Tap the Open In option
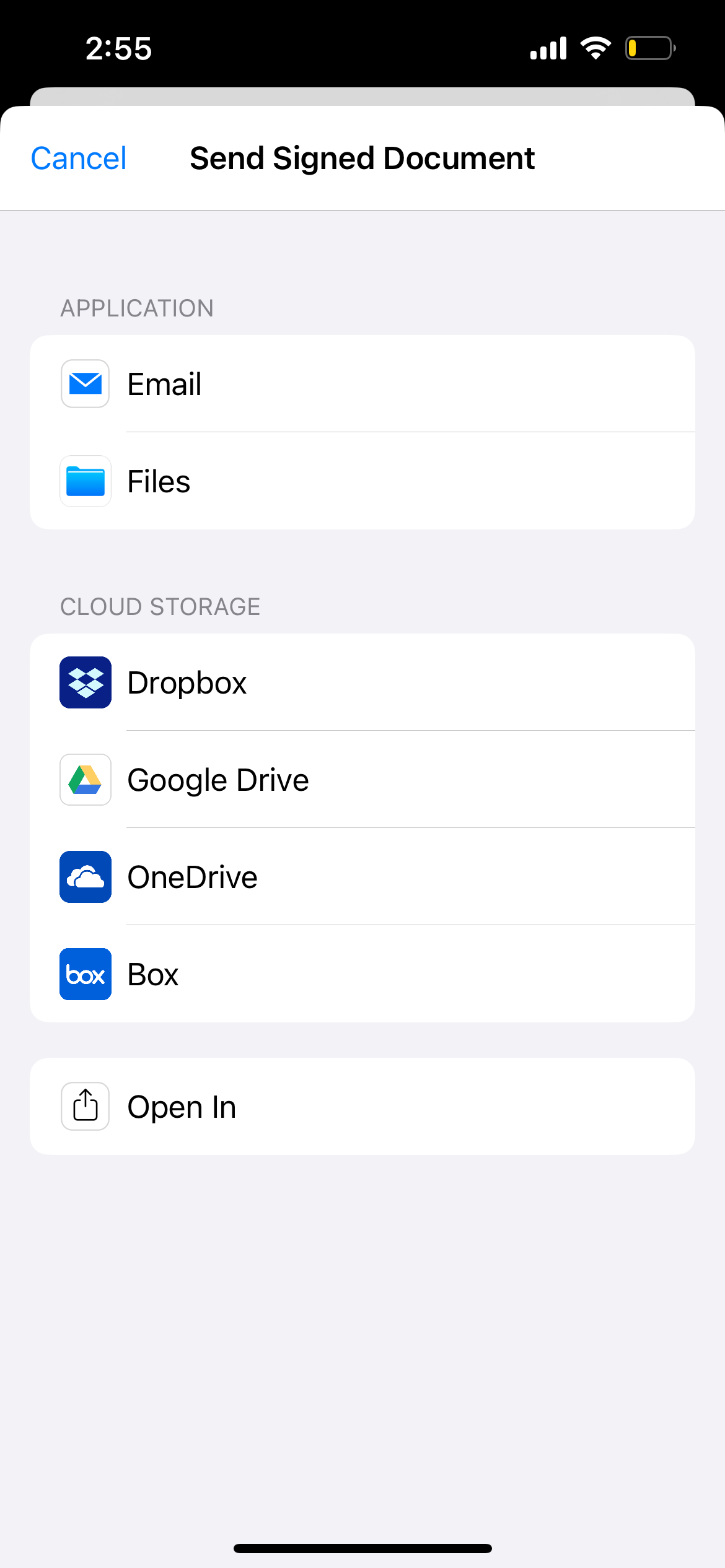This screenshot has height=1568, width=725. 362,1107
